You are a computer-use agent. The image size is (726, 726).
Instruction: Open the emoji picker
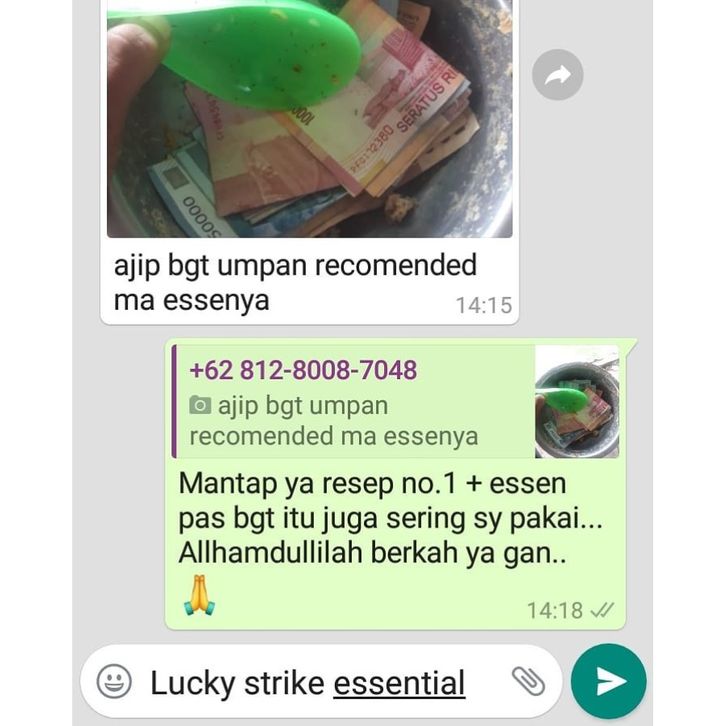point(114,682)
